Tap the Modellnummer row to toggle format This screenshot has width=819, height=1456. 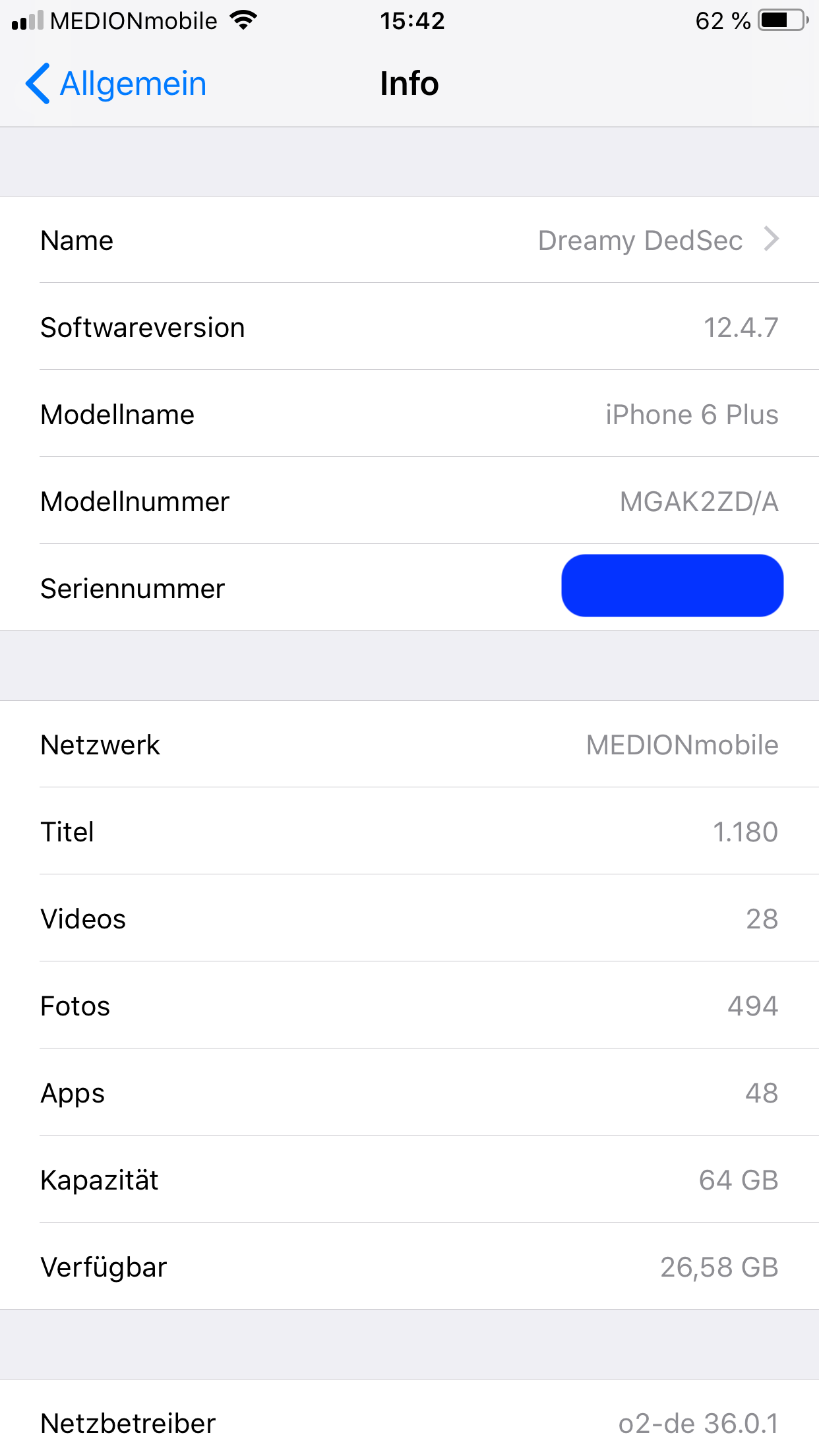pyautogui.click(x=409, y=501)
